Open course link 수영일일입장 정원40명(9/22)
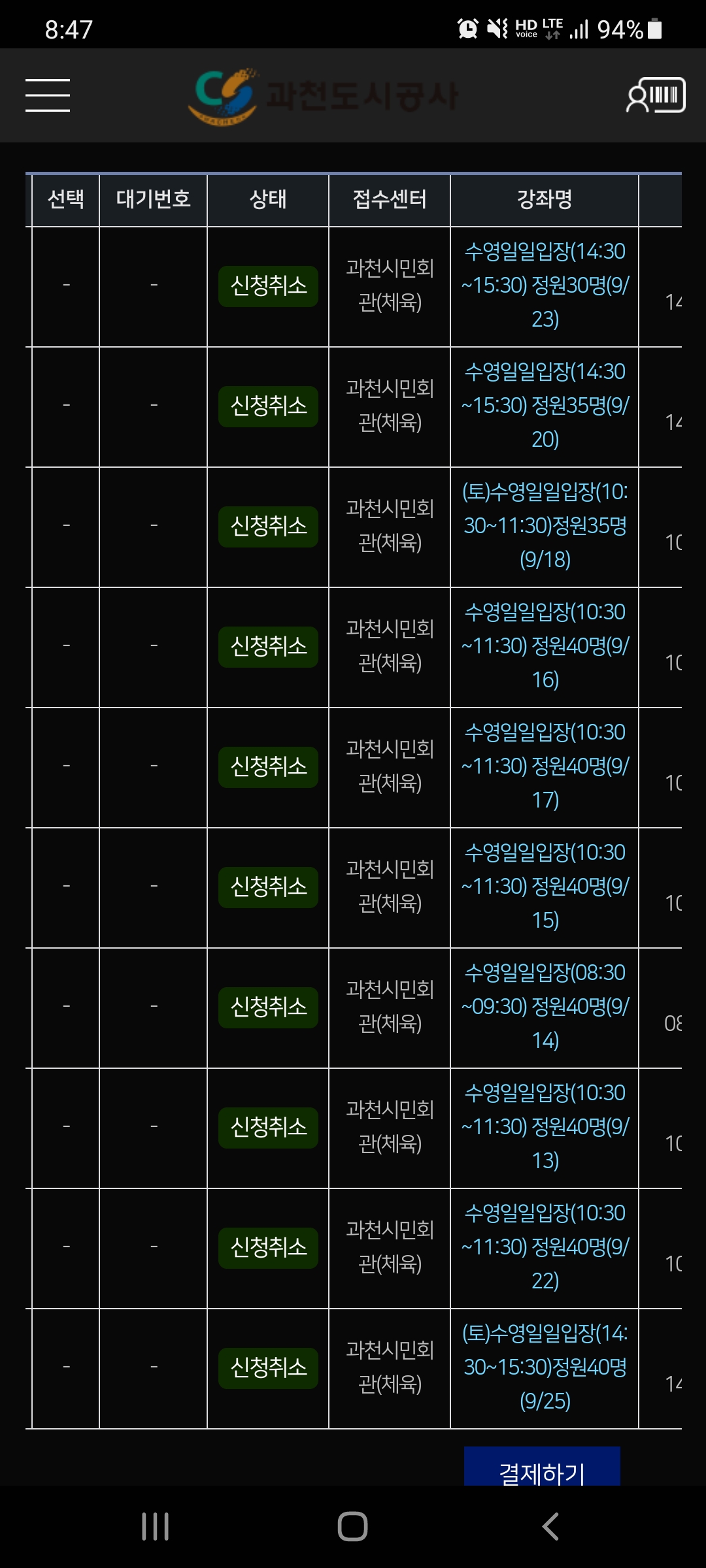The height and width of the screenshot is (1568, 706). pos(545,1247)
